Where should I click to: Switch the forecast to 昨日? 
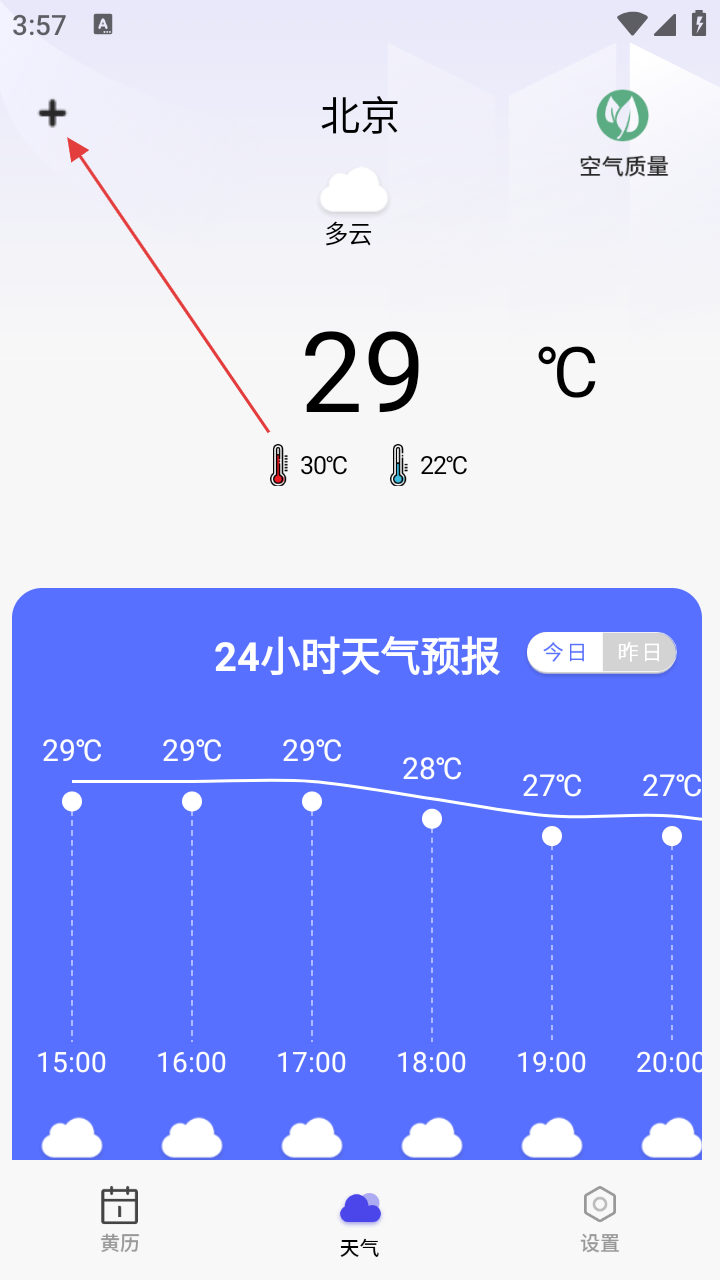(639, 653)
